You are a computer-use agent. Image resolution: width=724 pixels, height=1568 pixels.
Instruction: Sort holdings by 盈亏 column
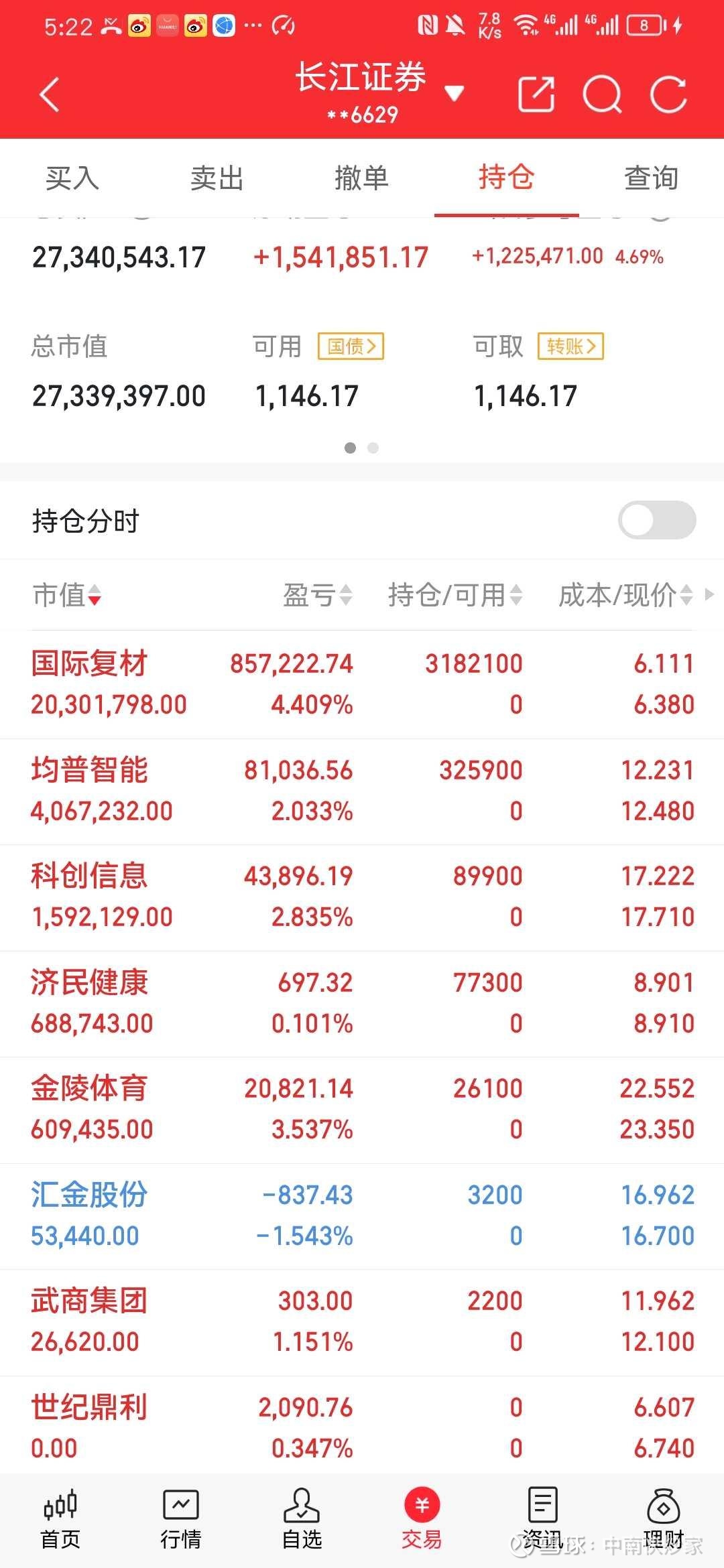click(x=318, y=595)
